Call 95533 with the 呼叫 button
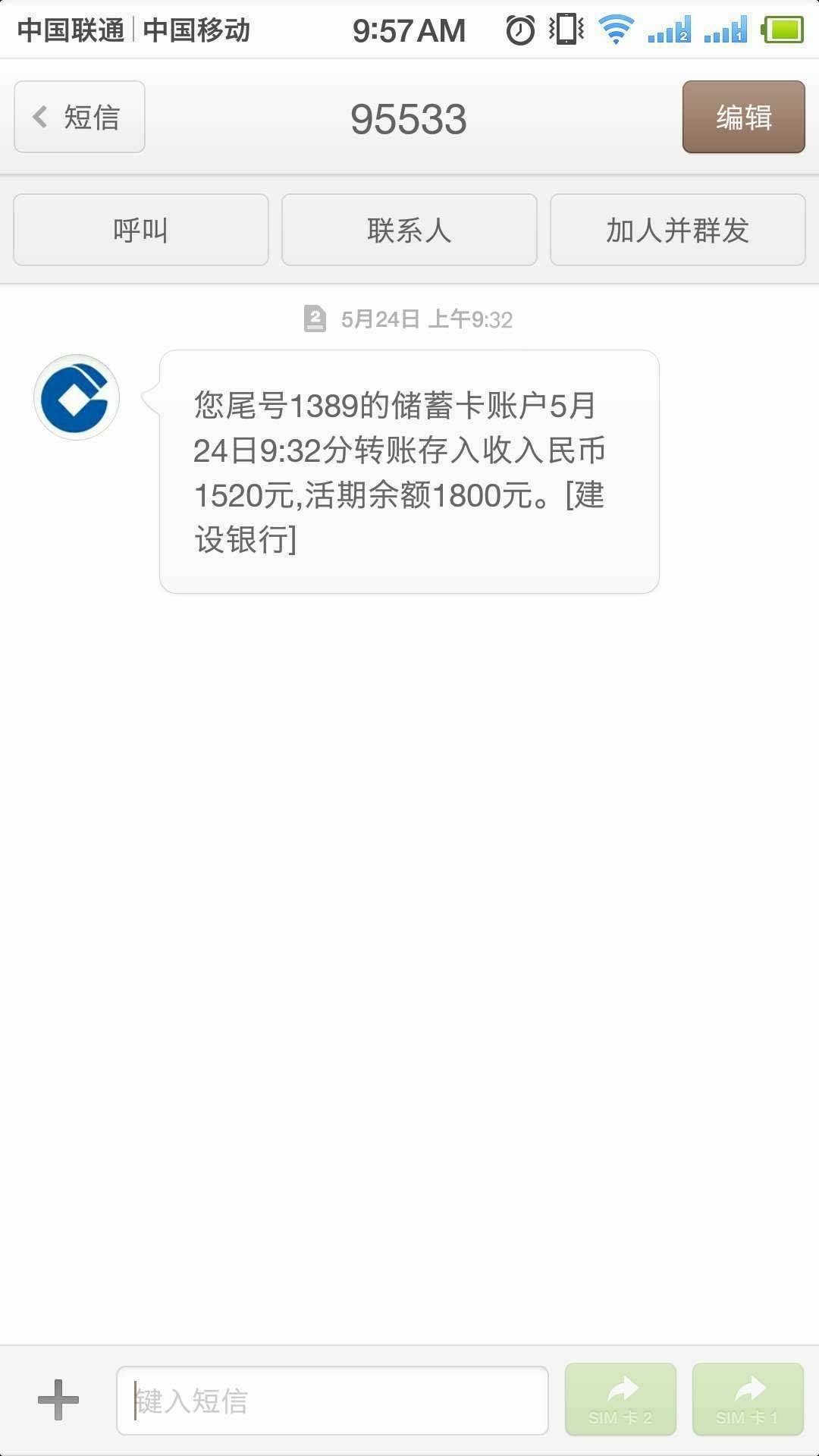Screen dimensions: 819x1456 tap(141, 230)
